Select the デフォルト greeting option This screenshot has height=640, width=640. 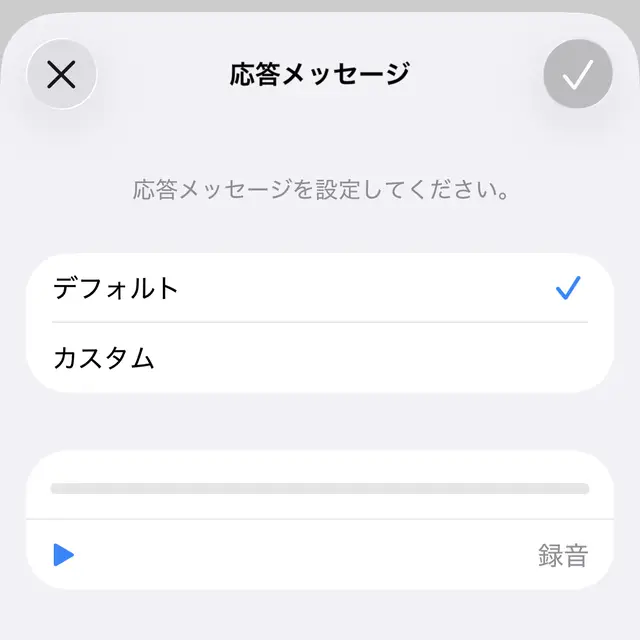tap(318, 289)
